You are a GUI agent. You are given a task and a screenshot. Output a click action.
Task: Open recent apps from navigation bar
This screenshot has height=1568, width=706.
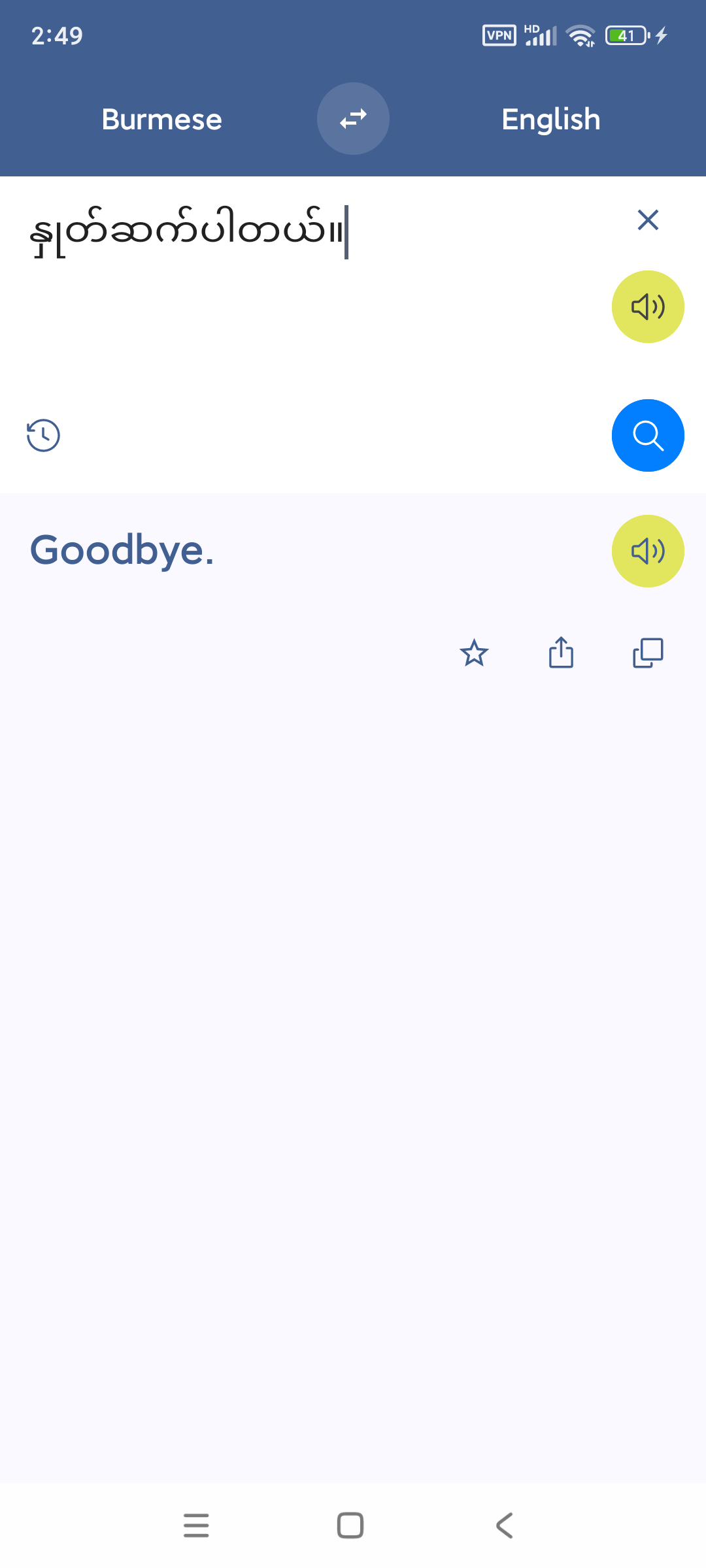[x=196, y=1526]
